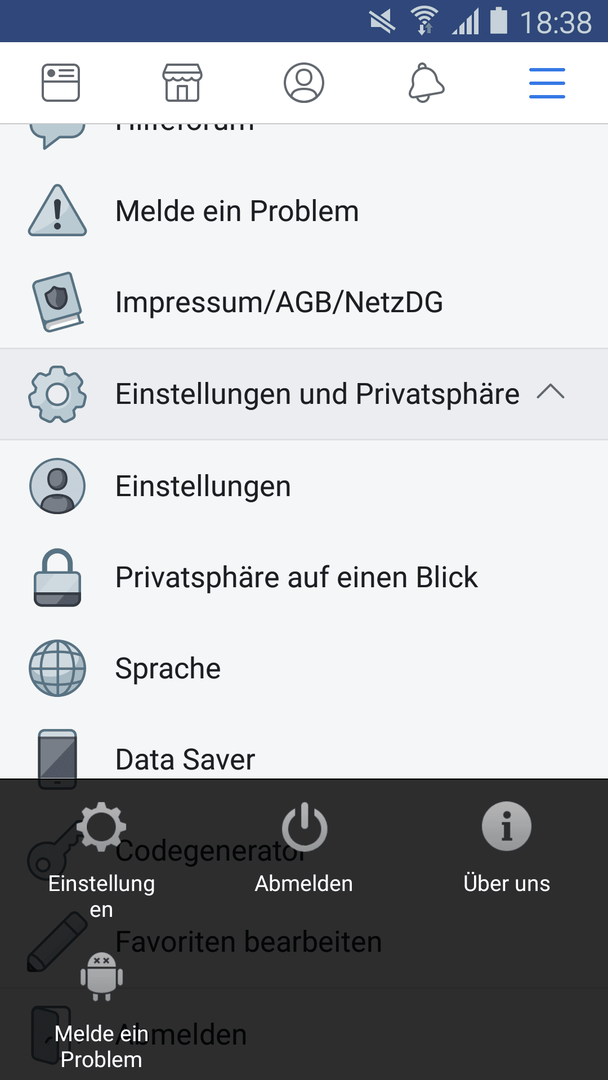This screenshot has height=1080, width=608.
Task: Switch to the Marketplace tab
Action: pyautogui.click(x=182, y=83)
